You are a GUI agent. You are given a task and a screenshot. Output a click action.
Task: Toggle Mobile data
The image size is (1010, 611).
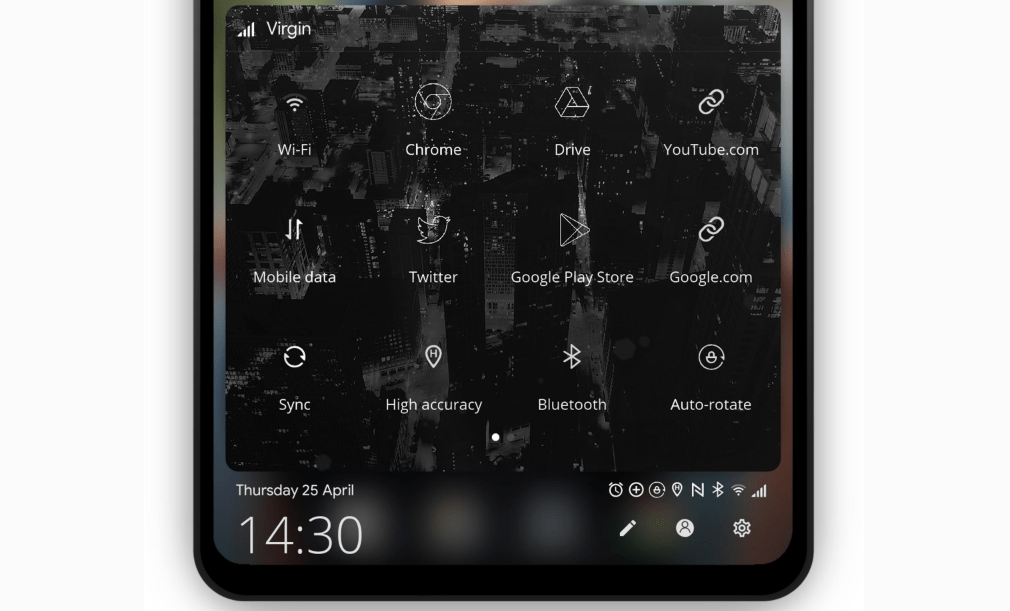coord(294,230)
